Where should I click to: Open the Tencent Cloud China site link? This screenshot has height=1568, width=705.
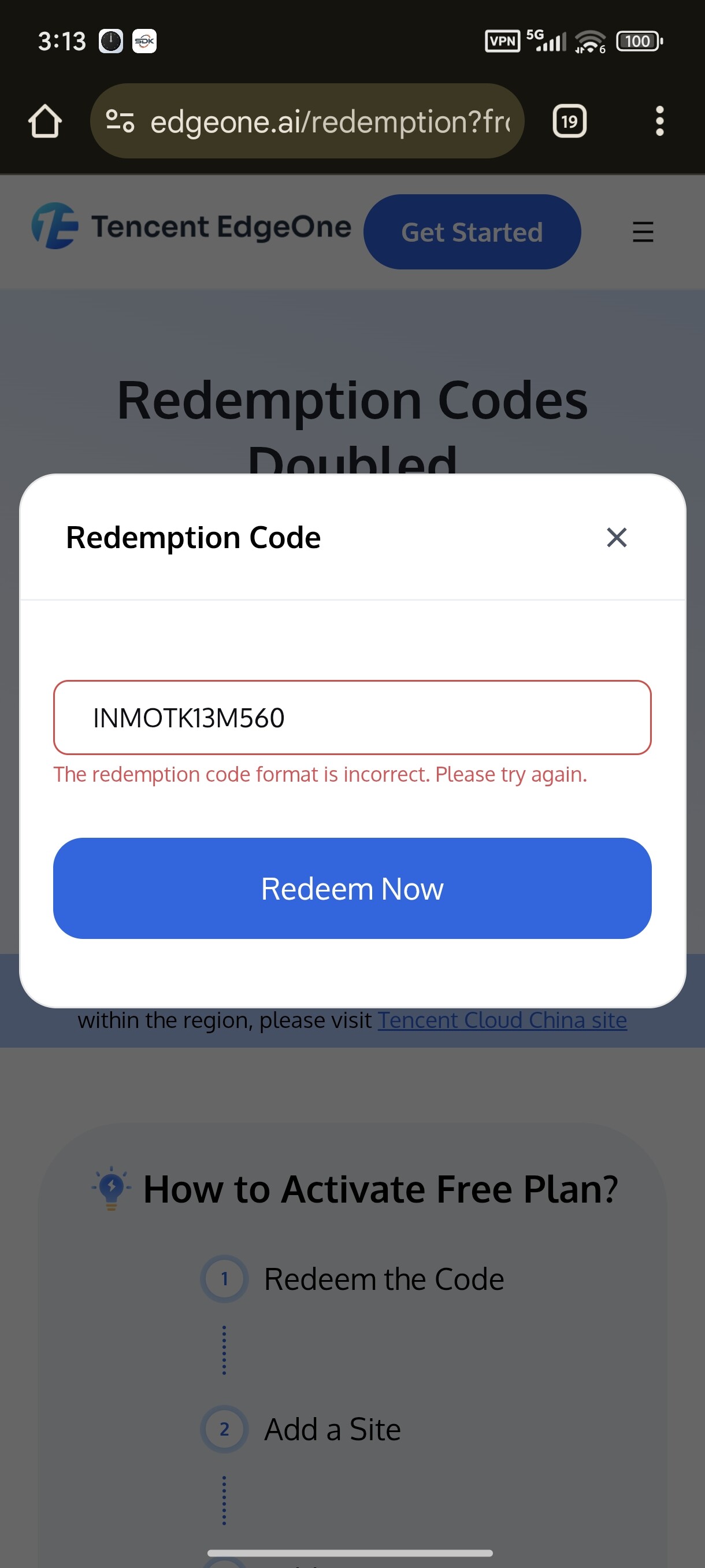coord(502,1019)
